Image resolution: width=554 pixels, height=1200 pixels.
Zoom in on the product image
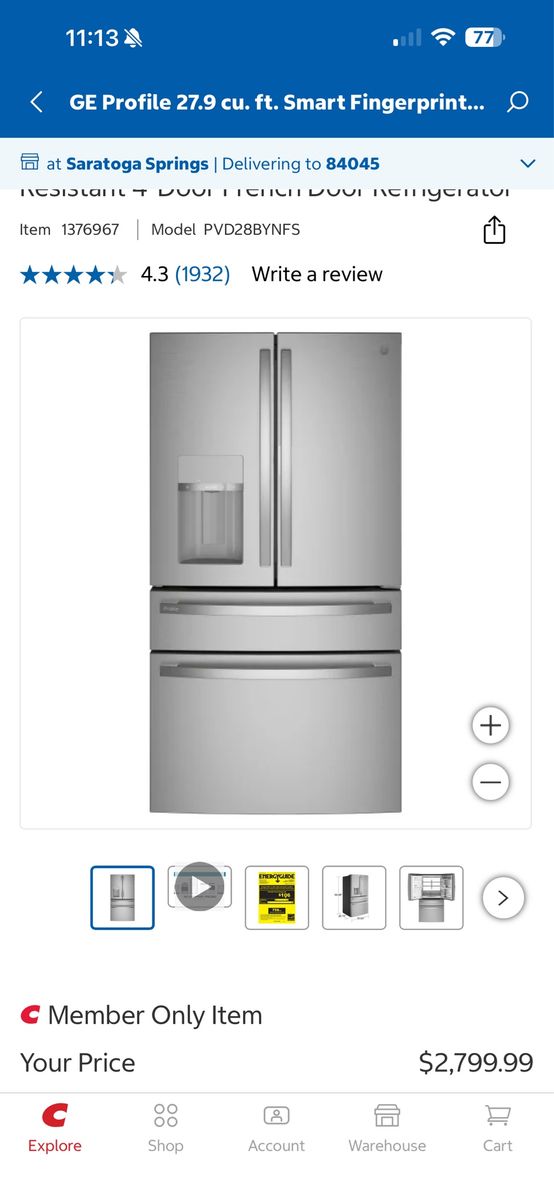click(x=490, y=725)
